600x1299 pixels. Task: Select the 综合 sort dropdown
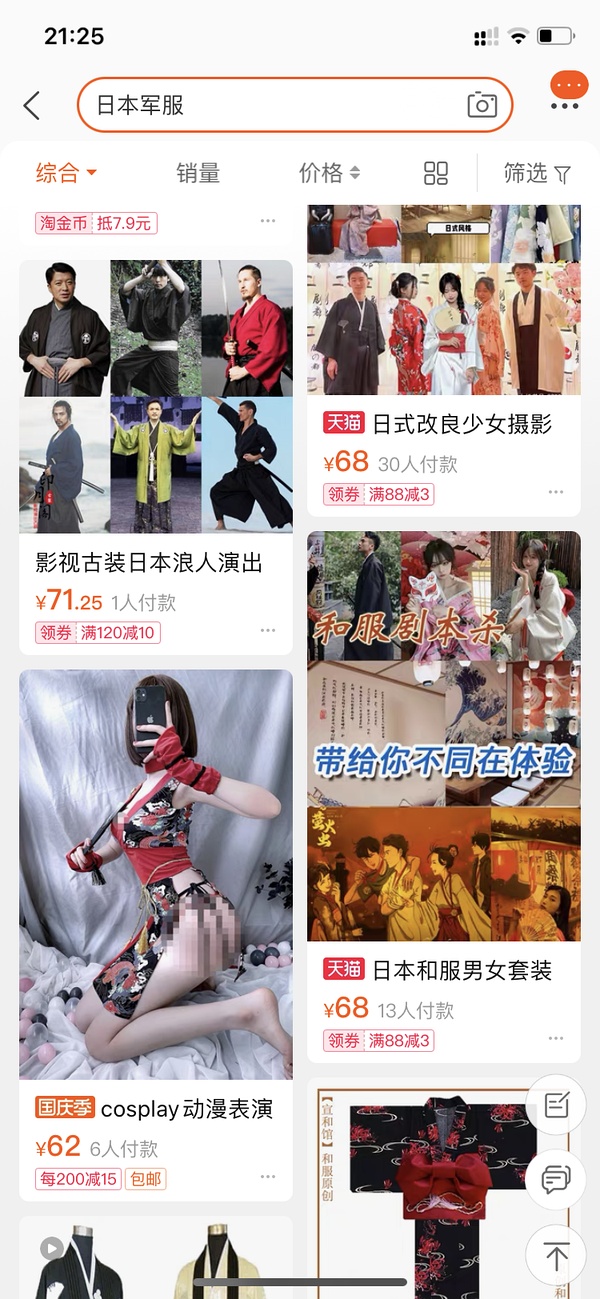(x=66, y=173)
